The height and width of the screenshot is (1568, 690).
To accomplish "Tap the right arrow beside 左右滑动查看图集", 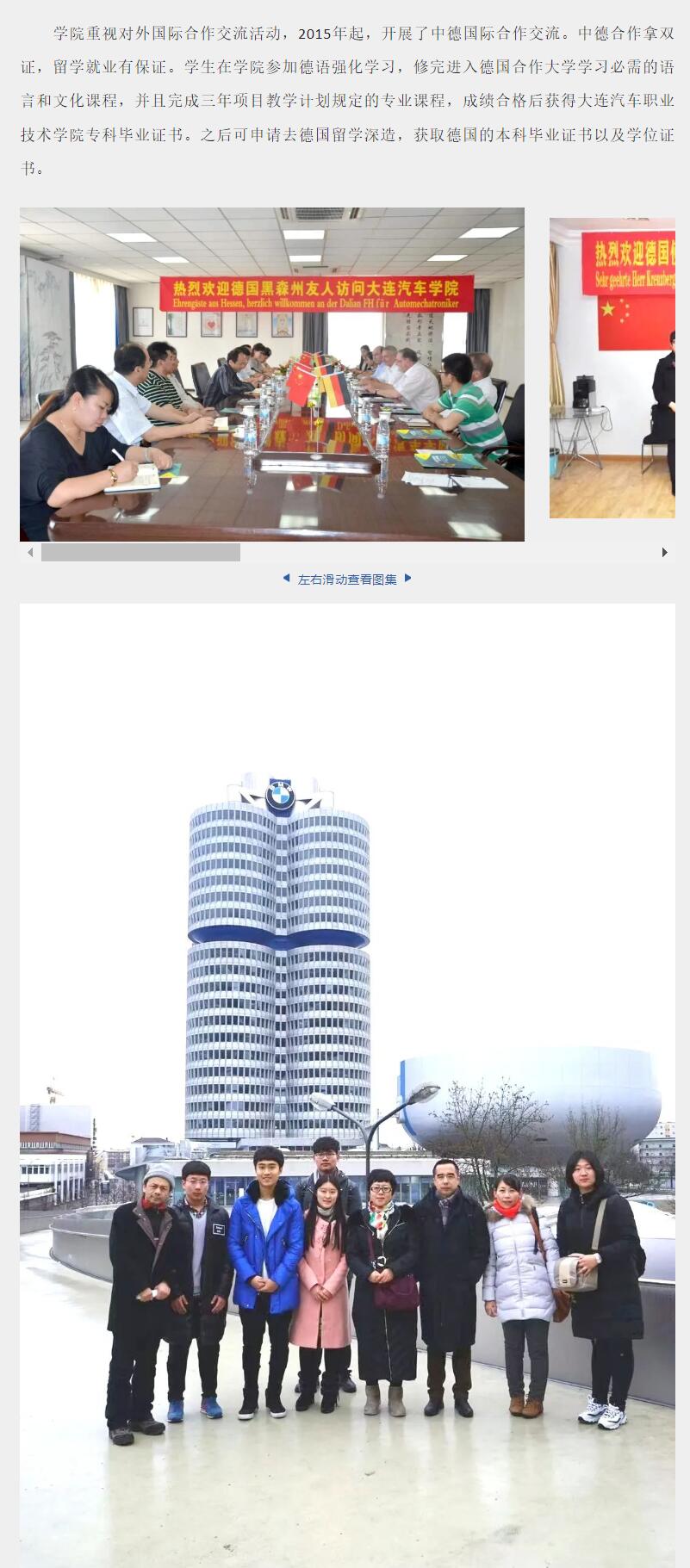I will pyautogui.click(x=408, y=579).
